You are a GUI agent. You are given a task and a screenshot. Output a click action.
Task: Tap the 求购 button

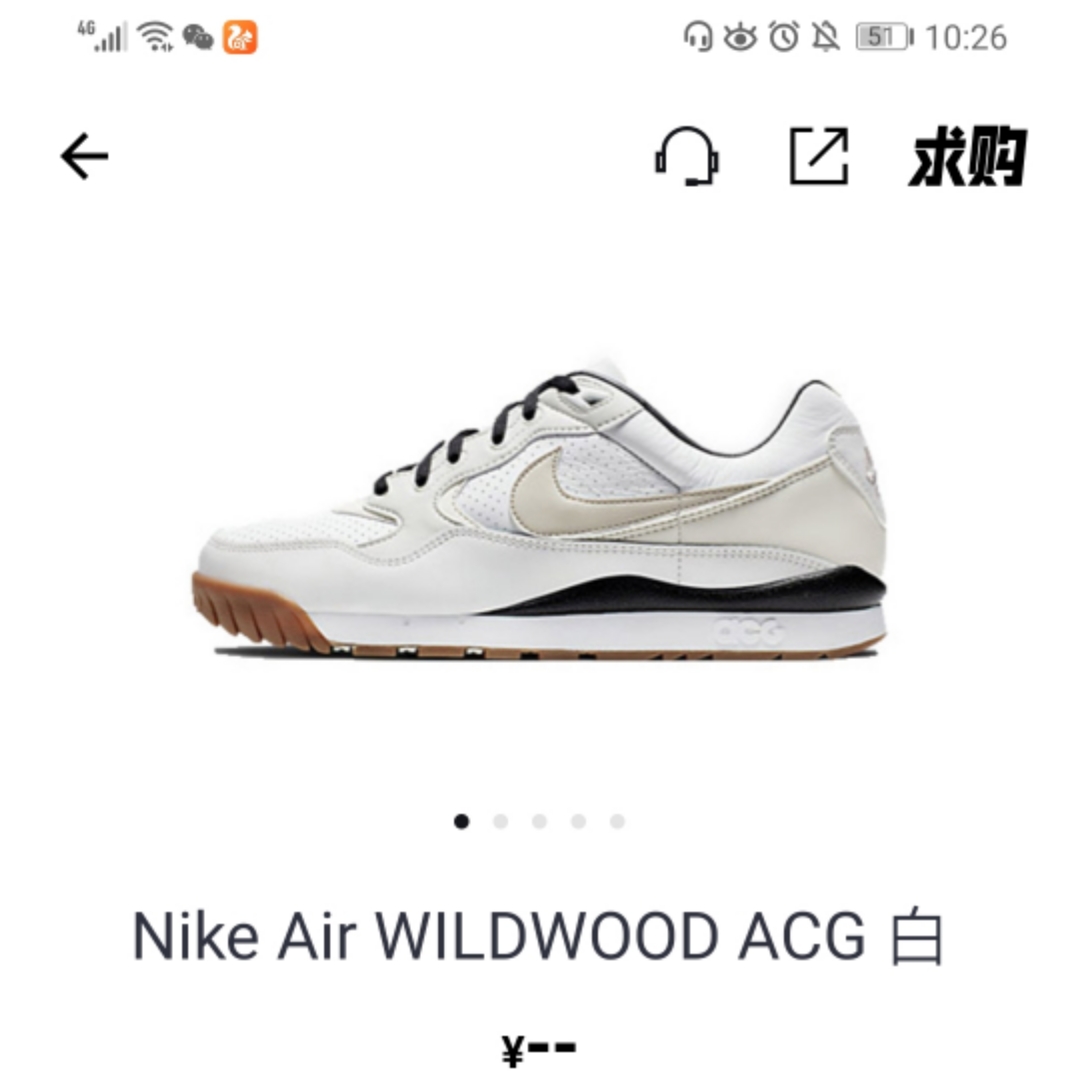[966, 157]
